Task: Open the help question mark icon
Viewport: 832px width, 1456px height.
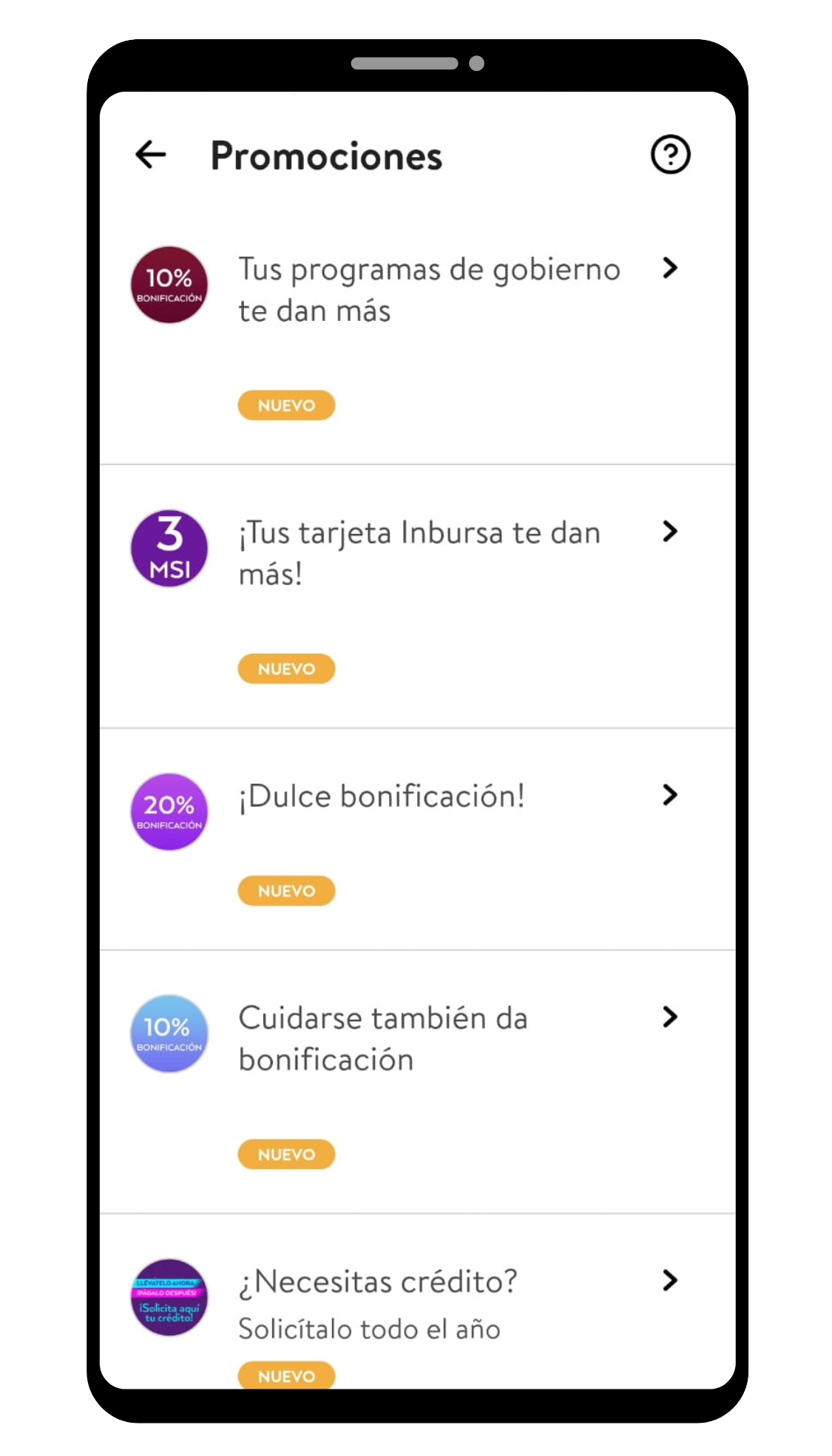Action: [669, 155]
